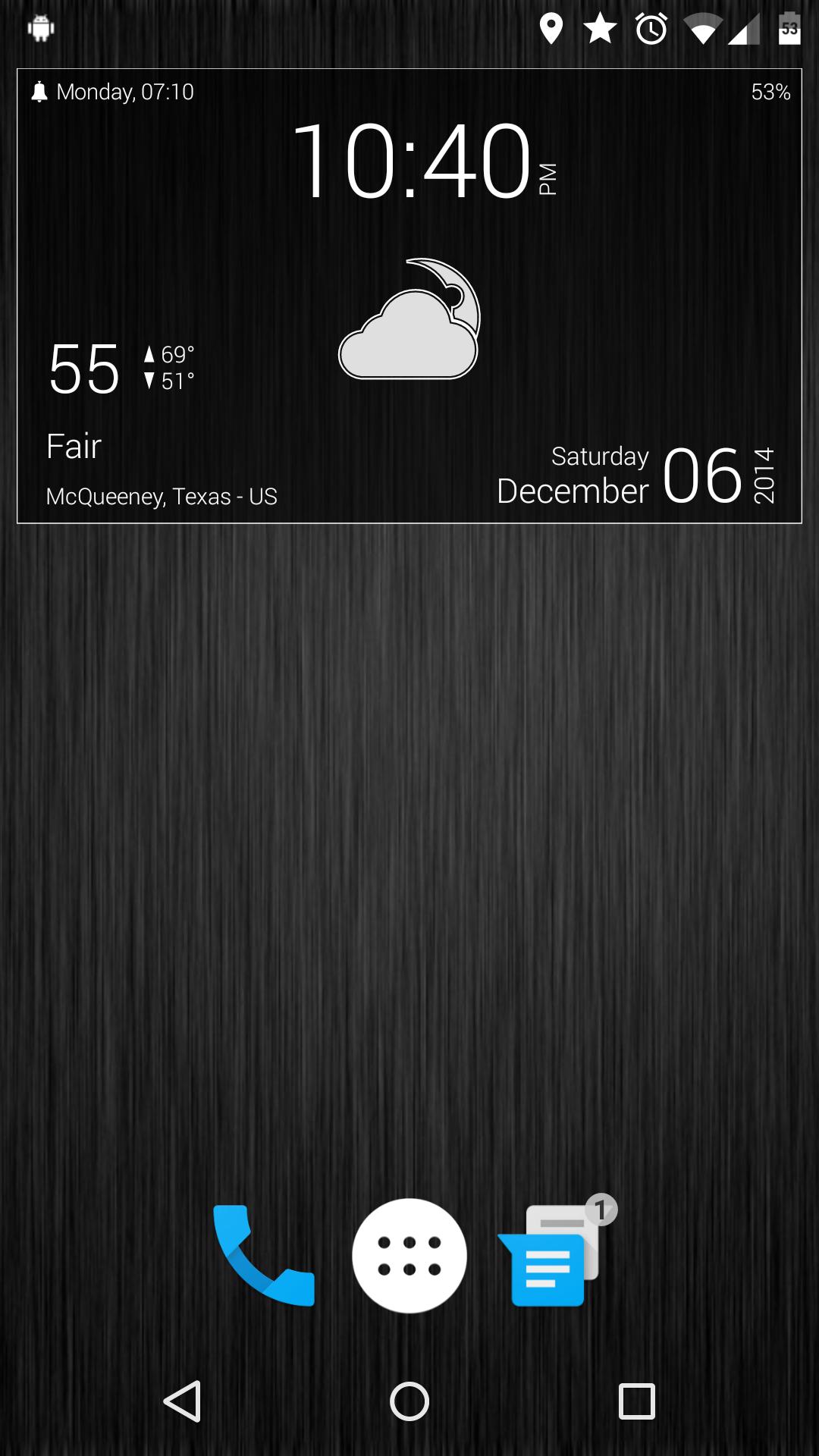Open recent apps overview

tap(636, 1401)
